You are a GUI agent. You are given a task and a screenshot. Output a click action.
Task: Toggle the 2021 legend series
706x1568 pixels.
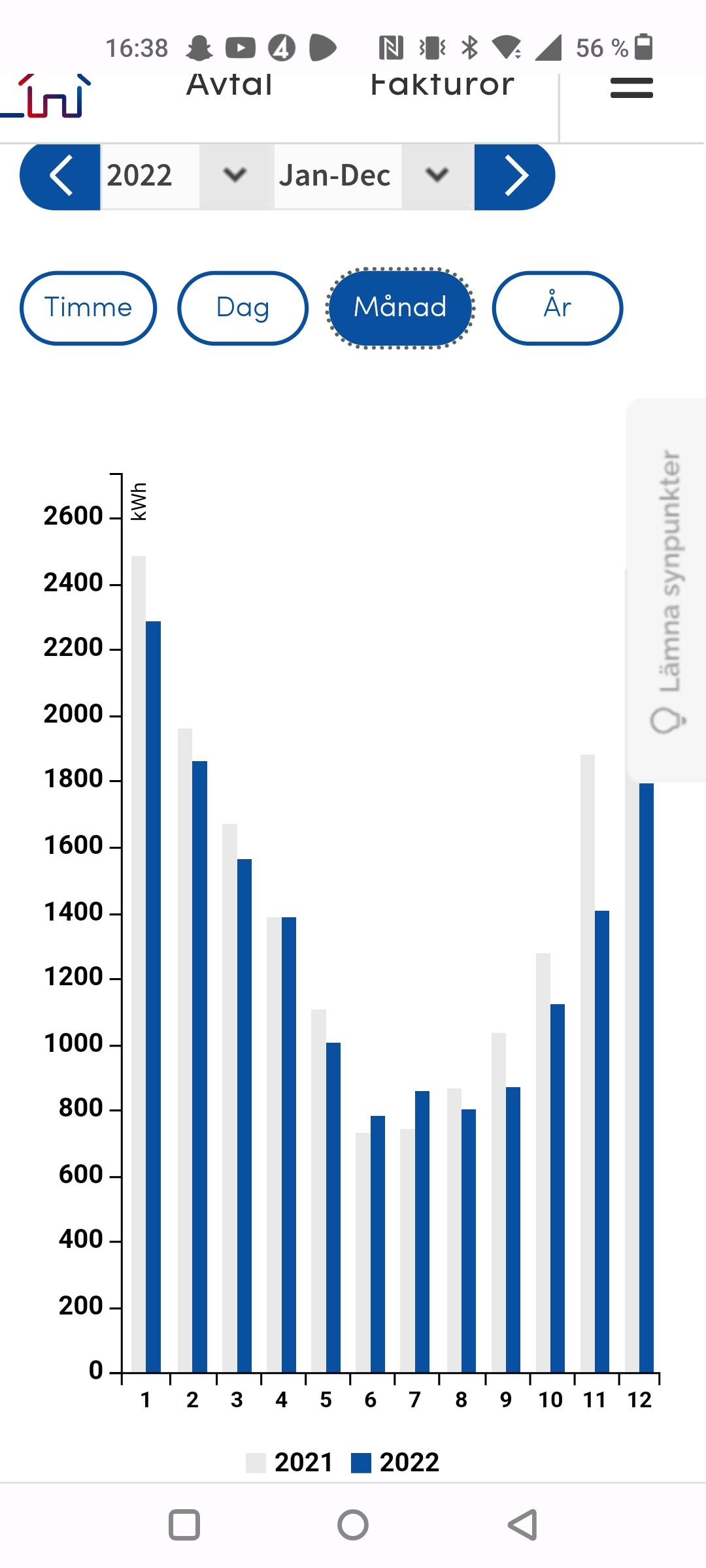pyautogui.click(x=290, y=1462)
